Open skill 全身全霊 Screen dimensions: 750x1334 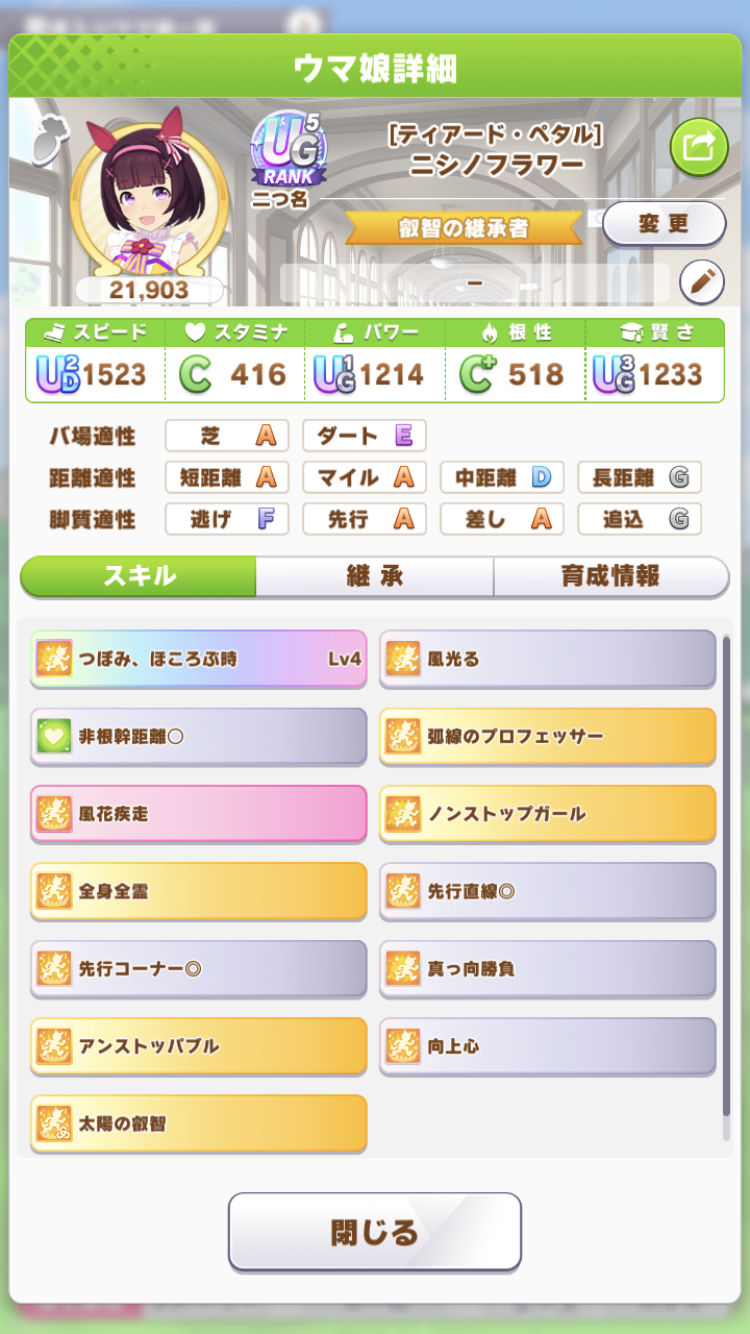(x=199, y=891)
